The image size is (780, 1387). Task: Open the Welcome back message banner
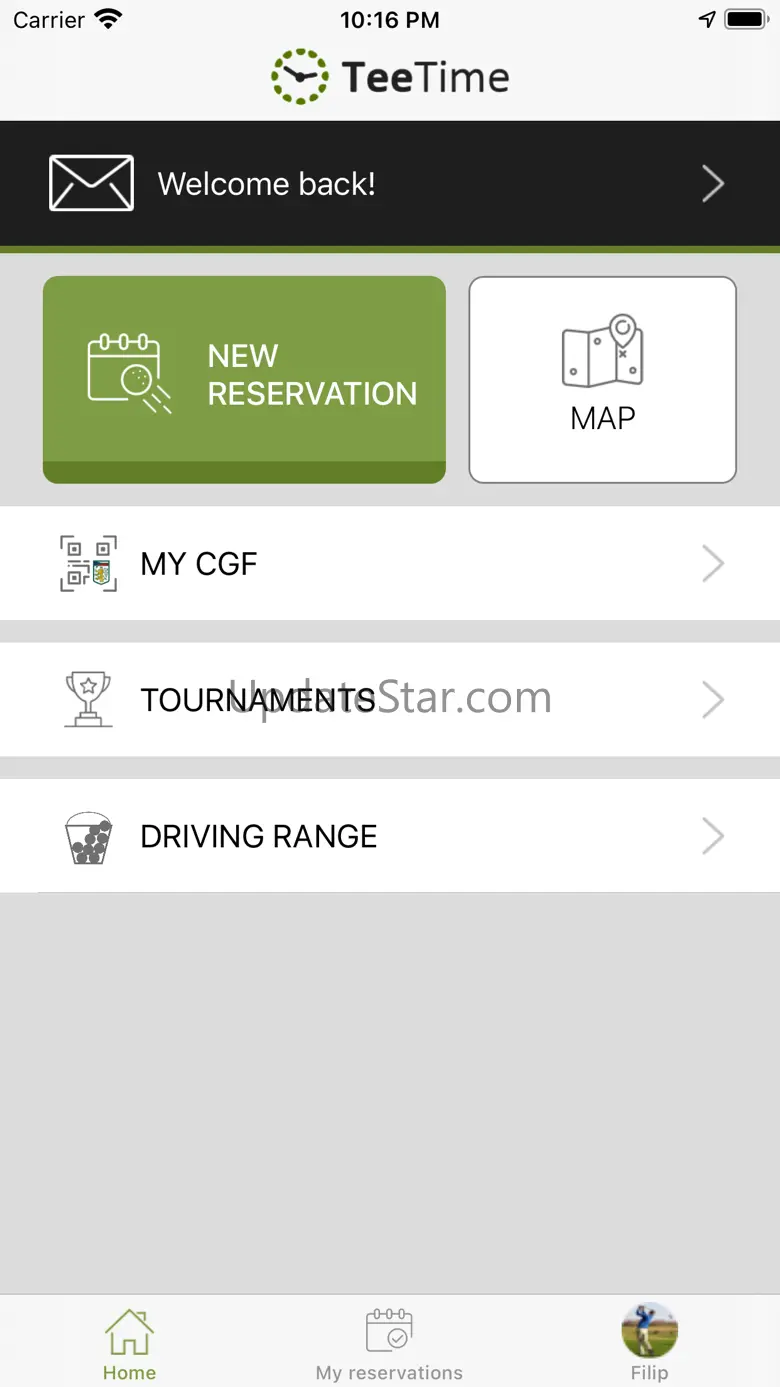point(389,184)
